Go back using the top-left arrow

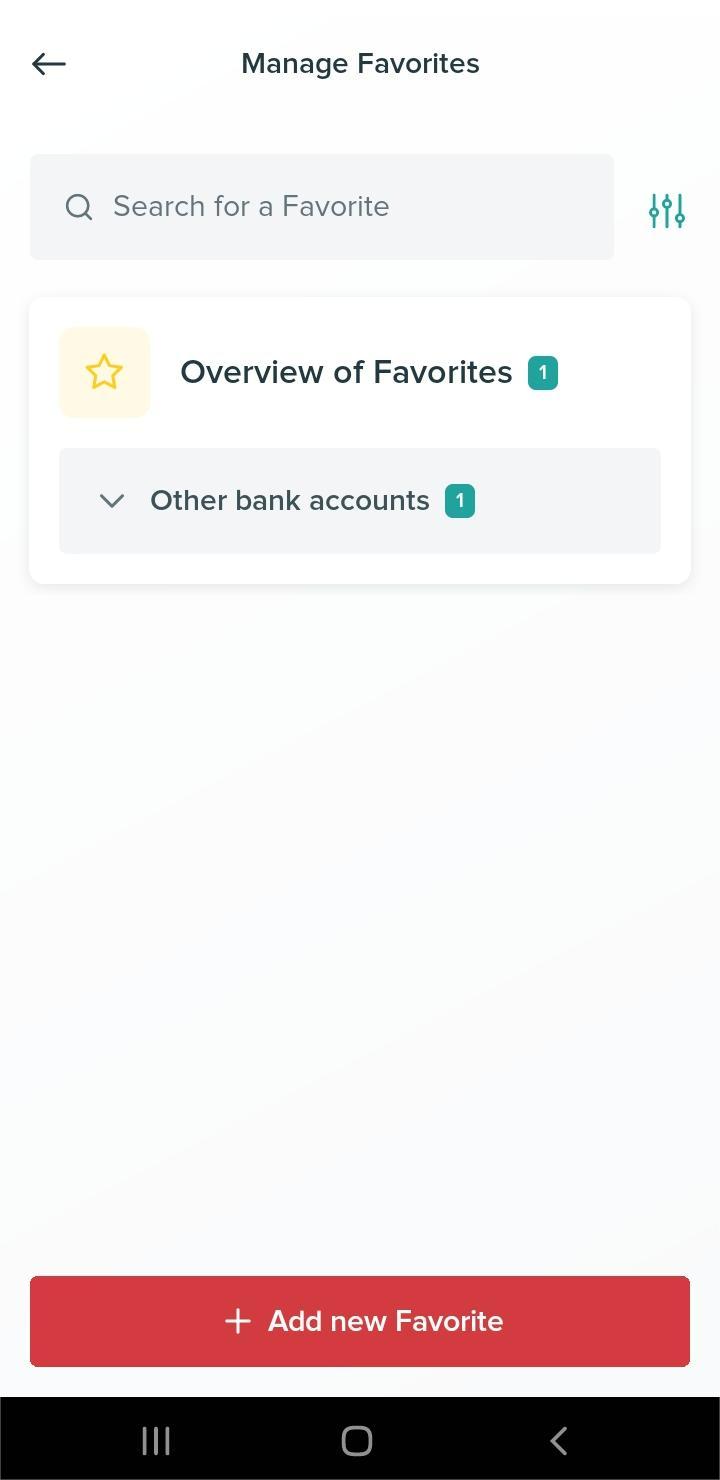[48, 64]
